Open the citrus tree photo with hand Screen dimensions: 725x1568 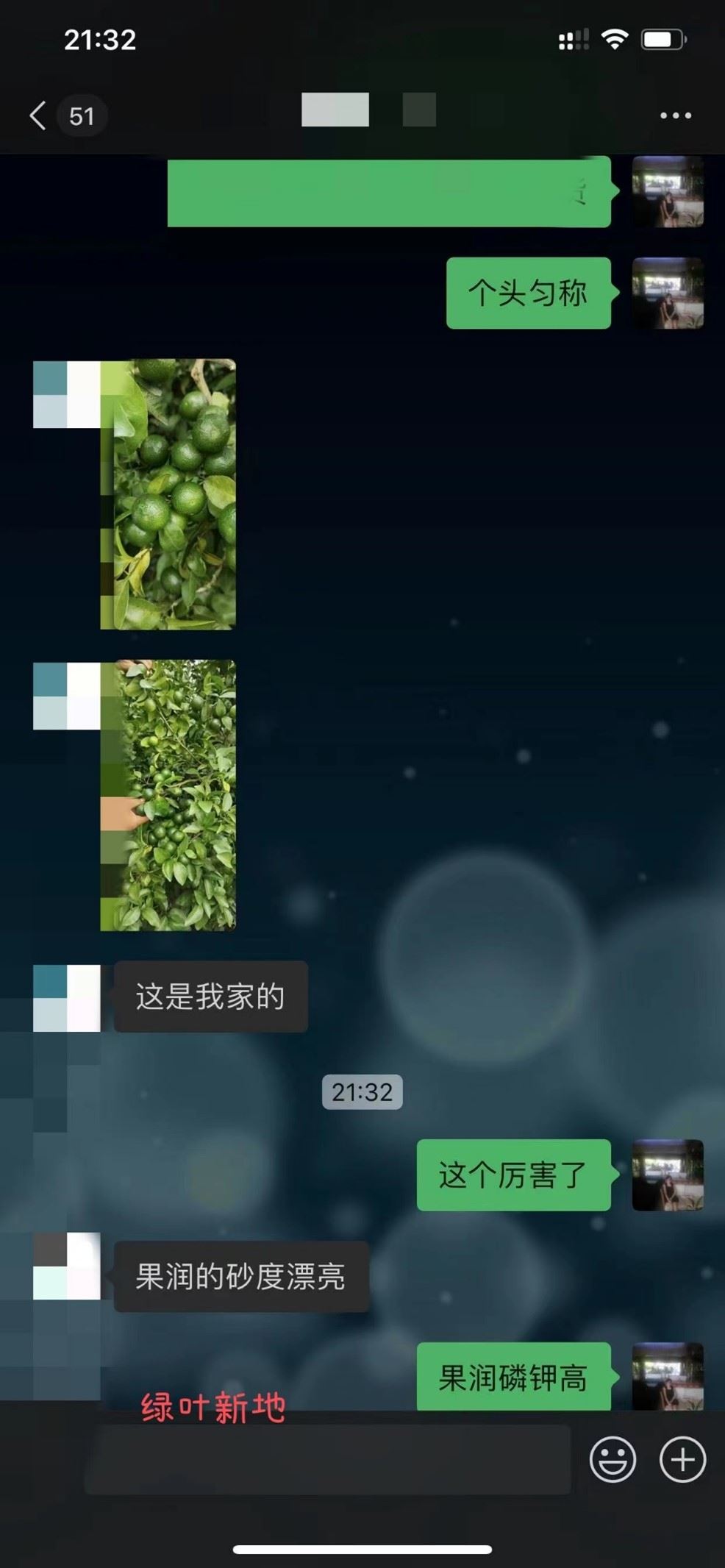(168, 795)
